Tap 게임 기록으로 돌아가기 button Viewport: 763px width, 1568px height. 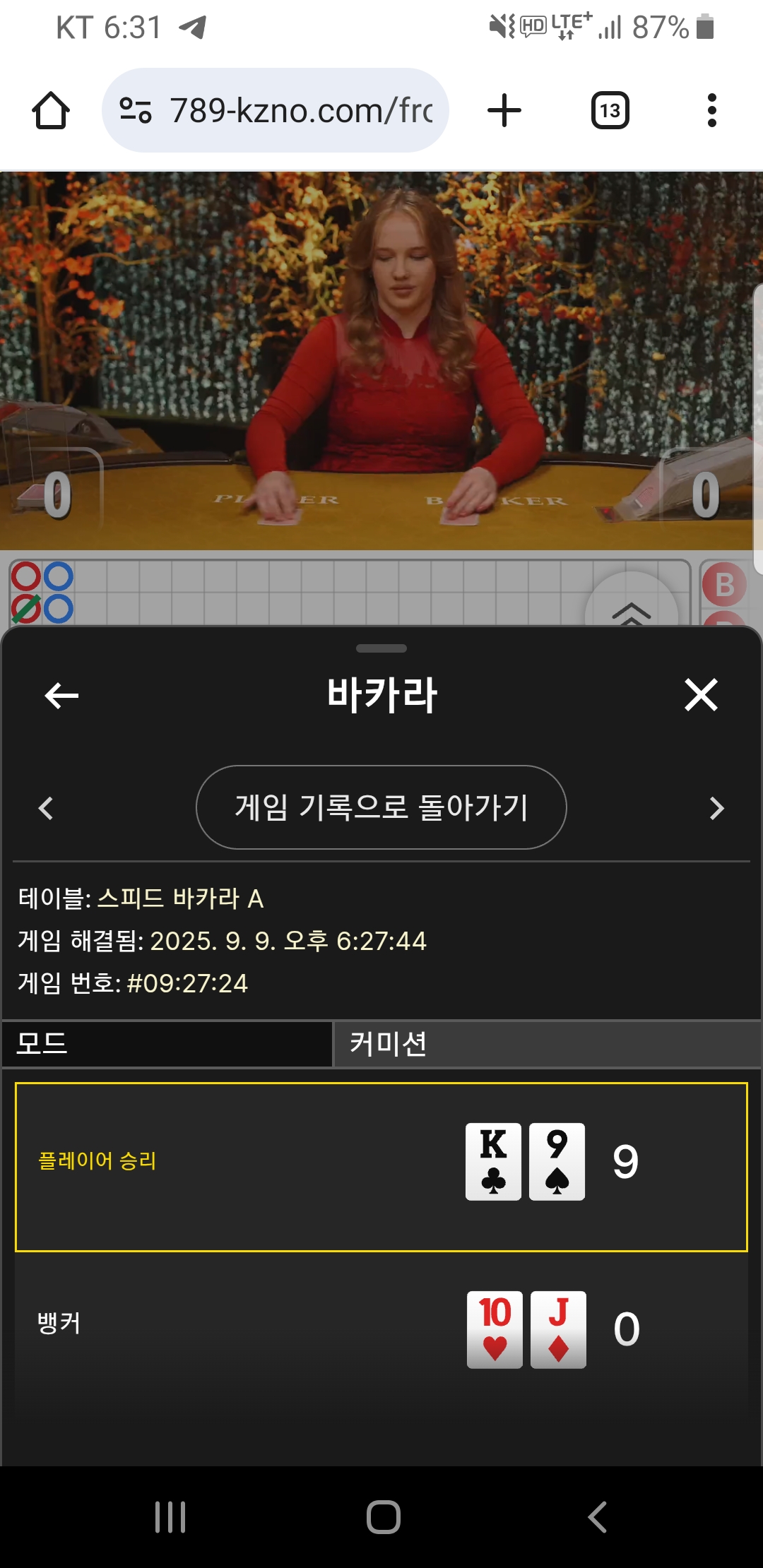(x=381, y=807)
